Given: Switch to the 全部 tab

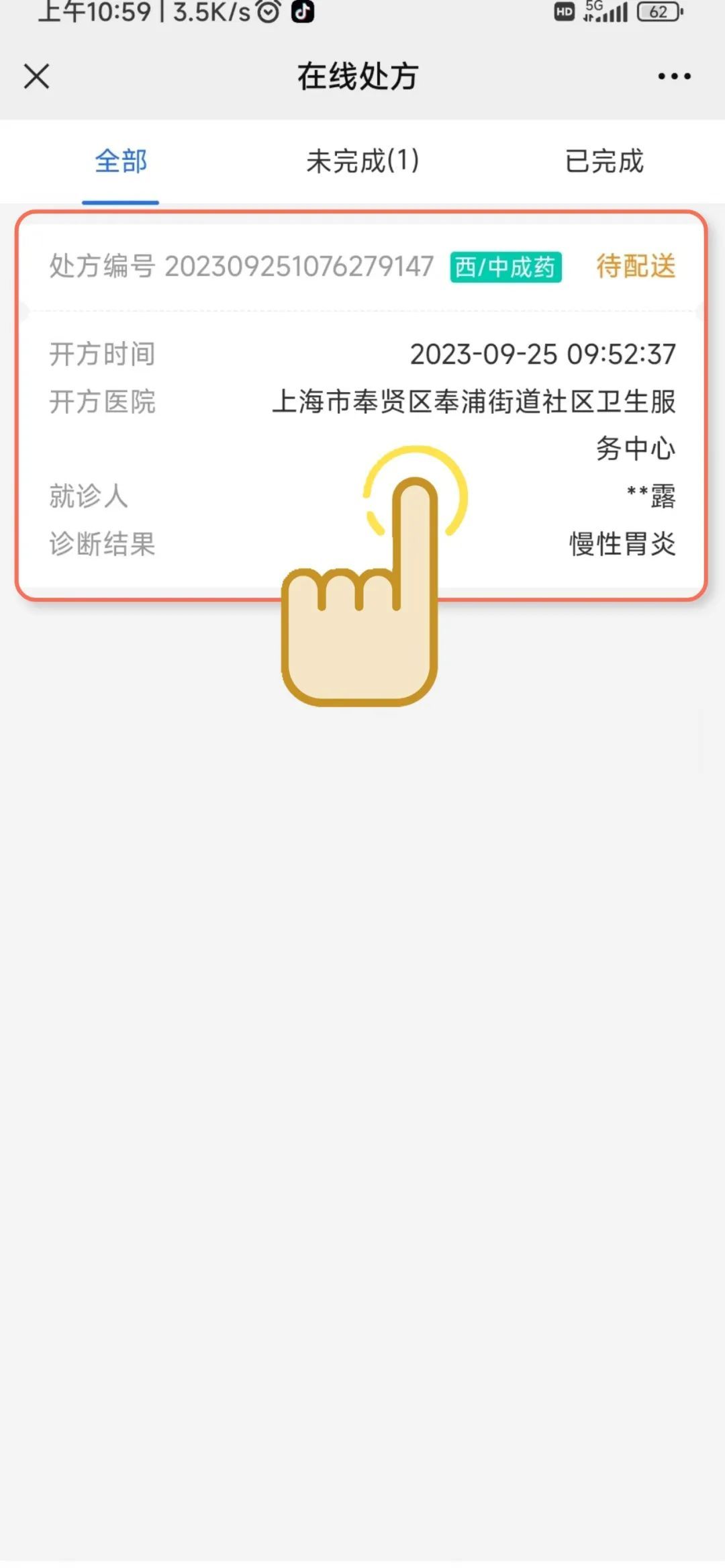Looking at the screenshot, I should pyautogui.click(x=121, y=161).
